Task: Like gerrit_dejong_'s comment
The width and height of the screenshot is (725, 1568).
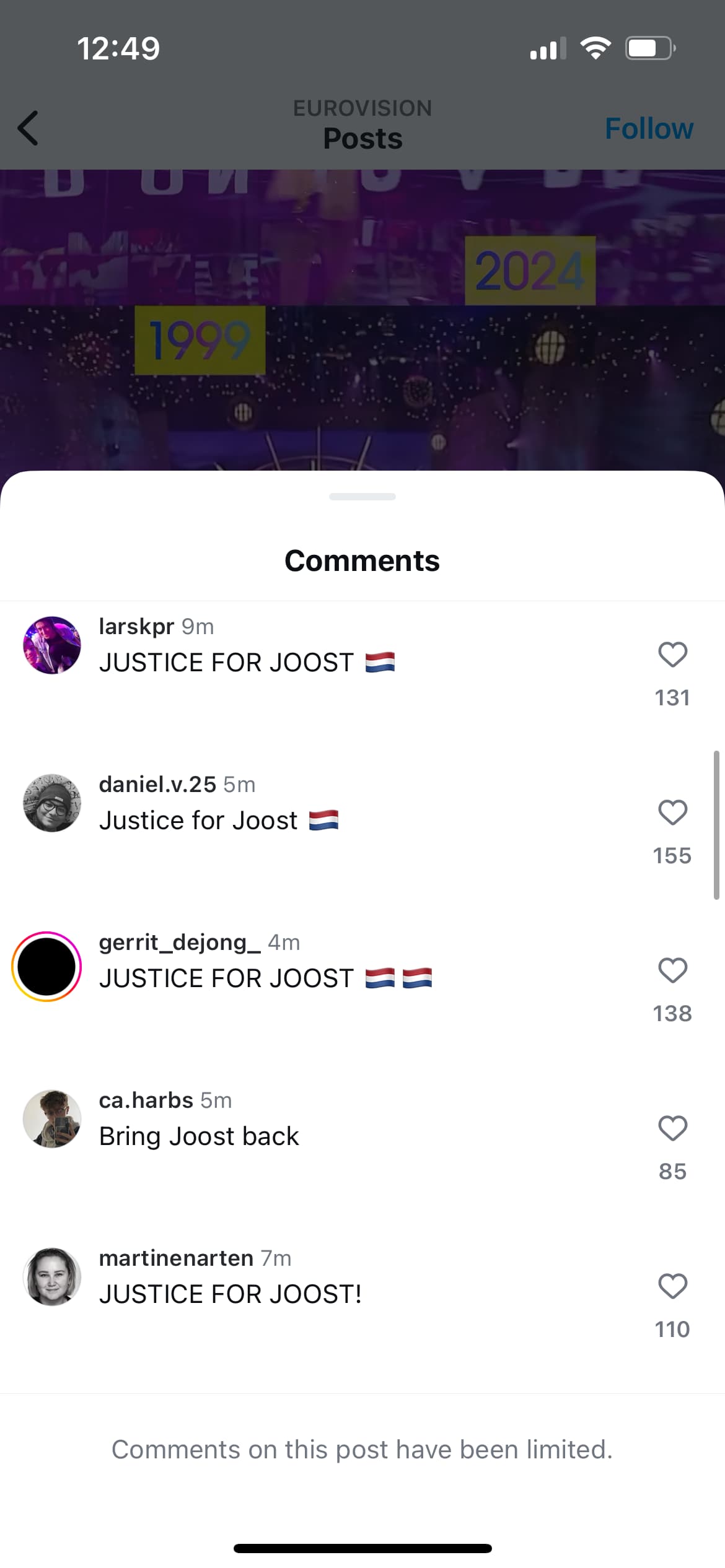Action: tap(672, 970)
